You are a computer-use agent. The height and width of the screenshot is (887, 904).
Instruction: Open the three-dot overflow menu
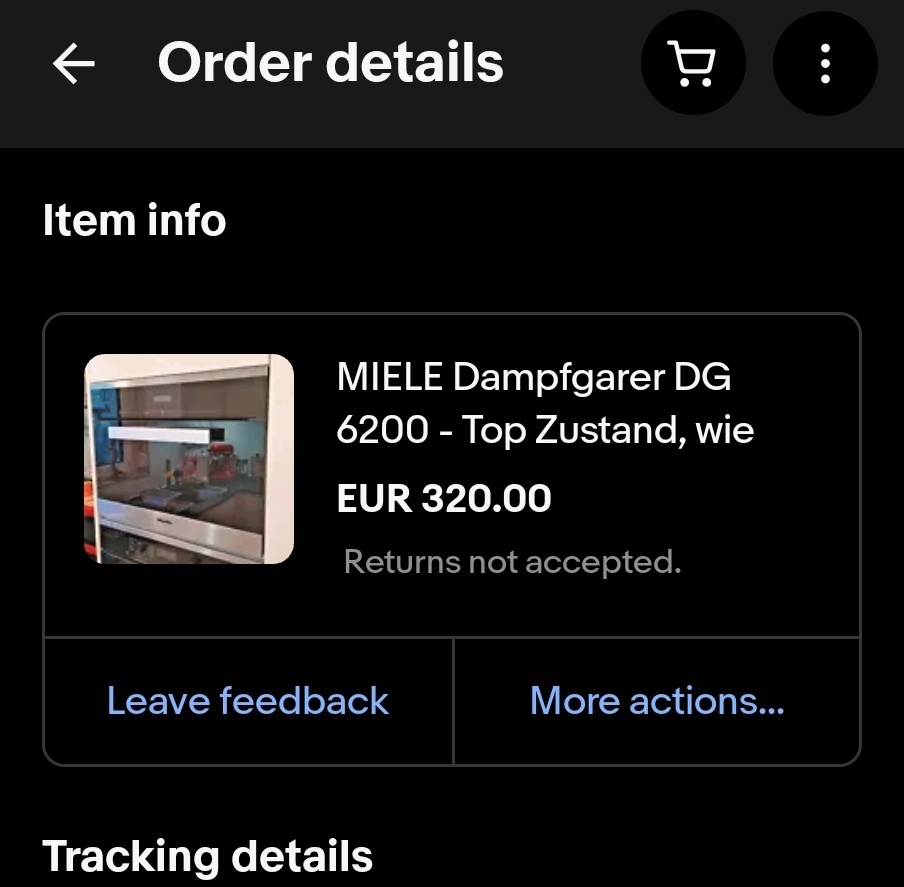point(825,64)
